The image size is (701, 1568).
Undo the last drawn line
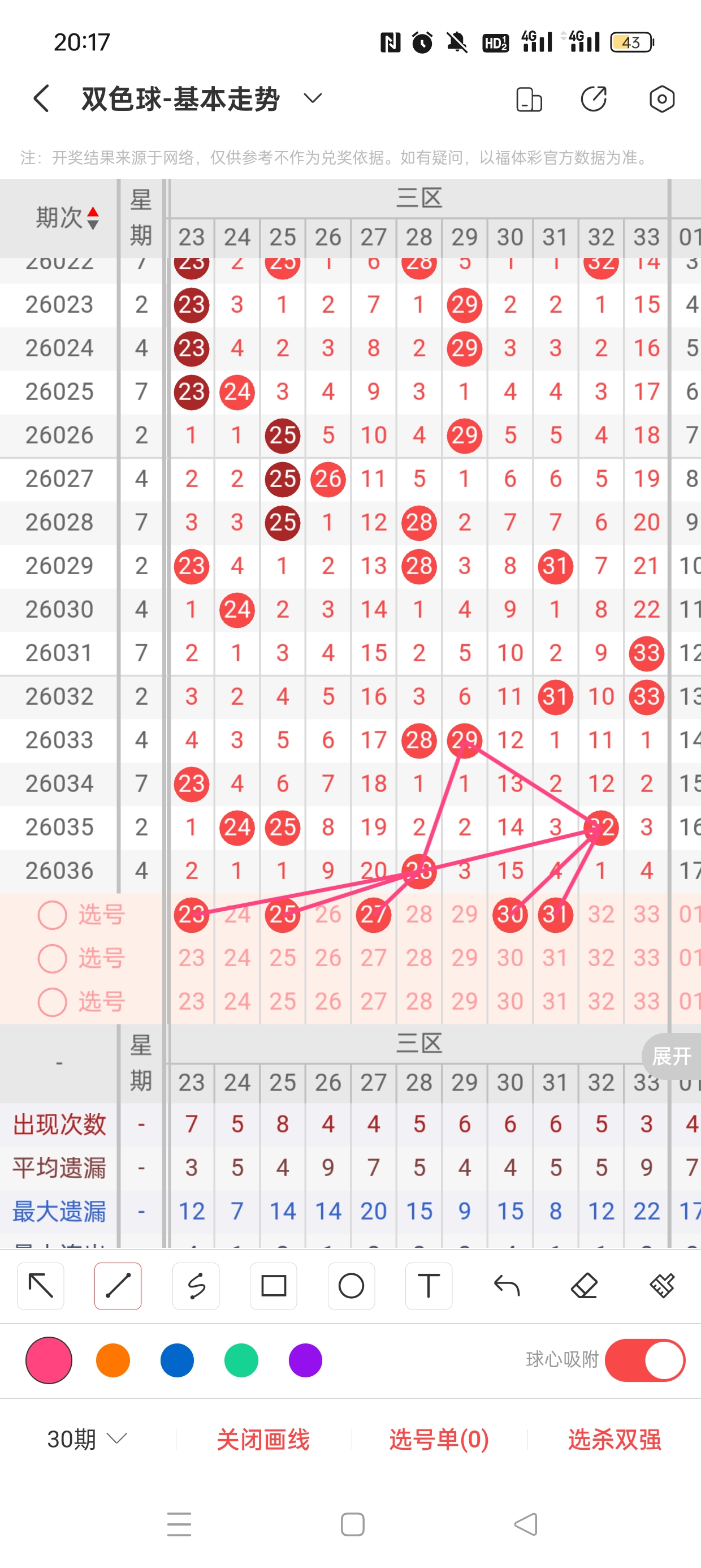click(x=507, y=1286)
